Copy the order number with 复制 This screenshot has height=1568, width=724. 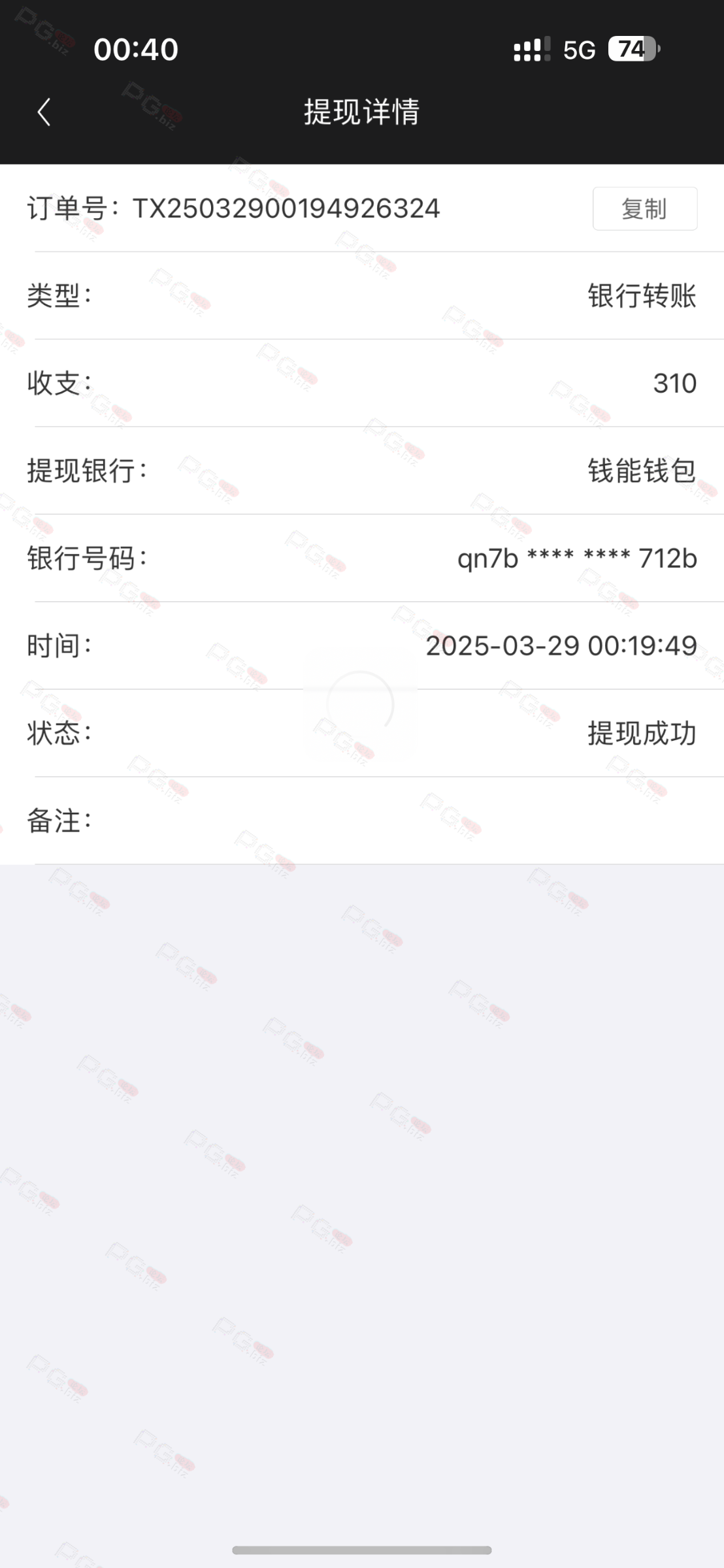coord(644,209)
